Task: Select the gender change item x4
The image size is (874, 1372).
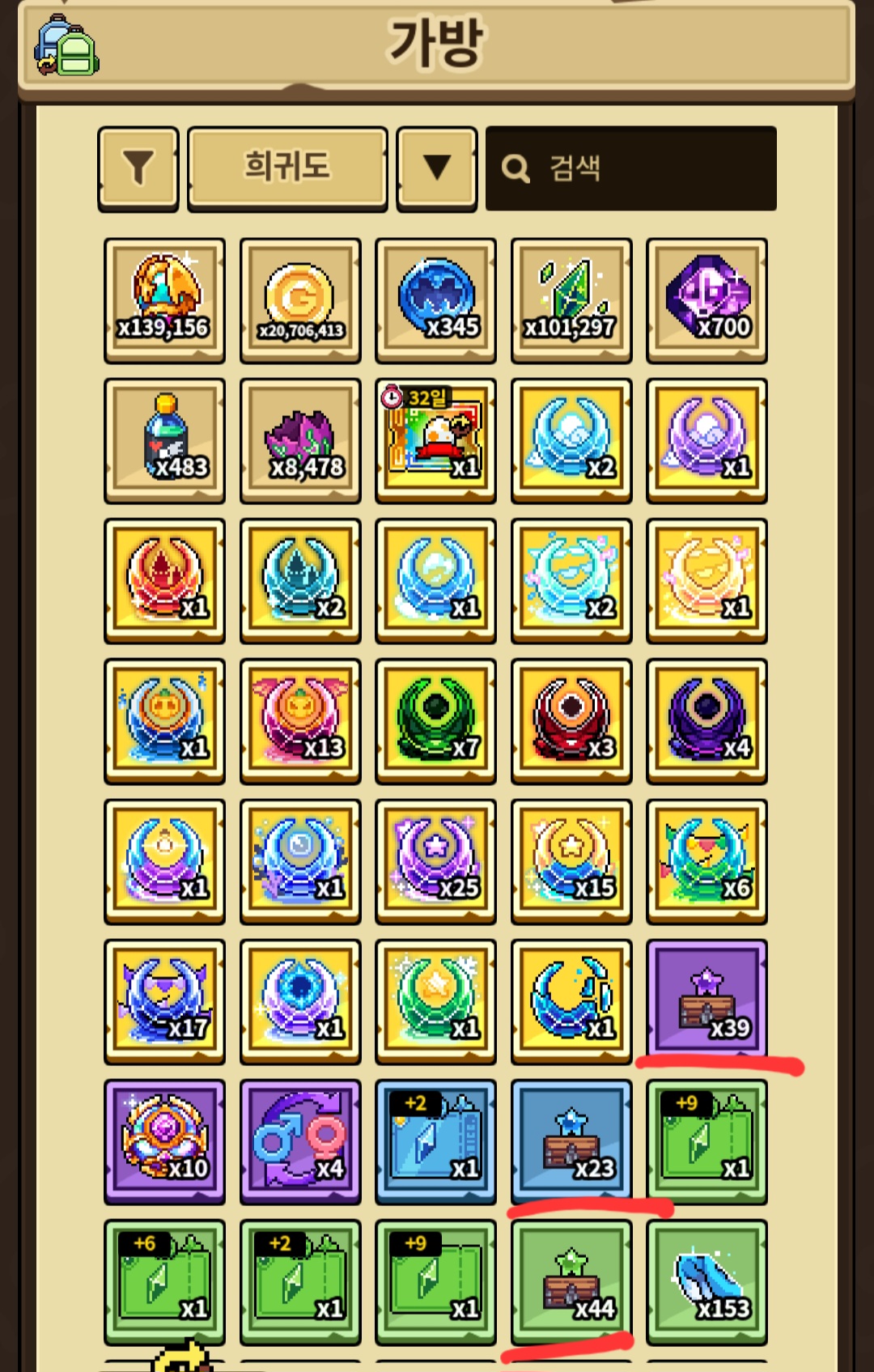Action: coord(300,1141)
